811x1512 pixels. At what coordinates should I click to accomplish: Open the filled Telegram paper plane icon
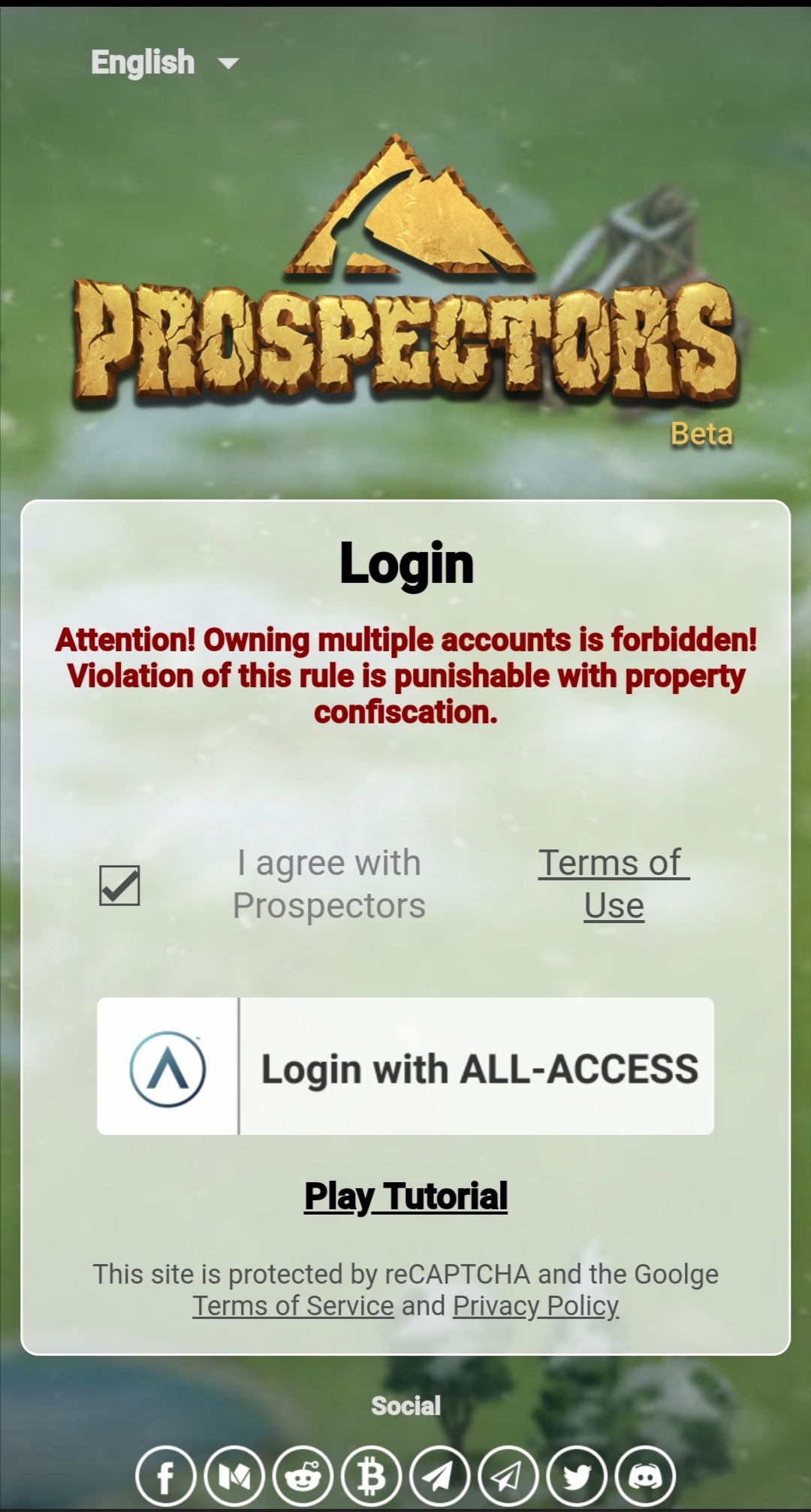tap(439, 1476)
